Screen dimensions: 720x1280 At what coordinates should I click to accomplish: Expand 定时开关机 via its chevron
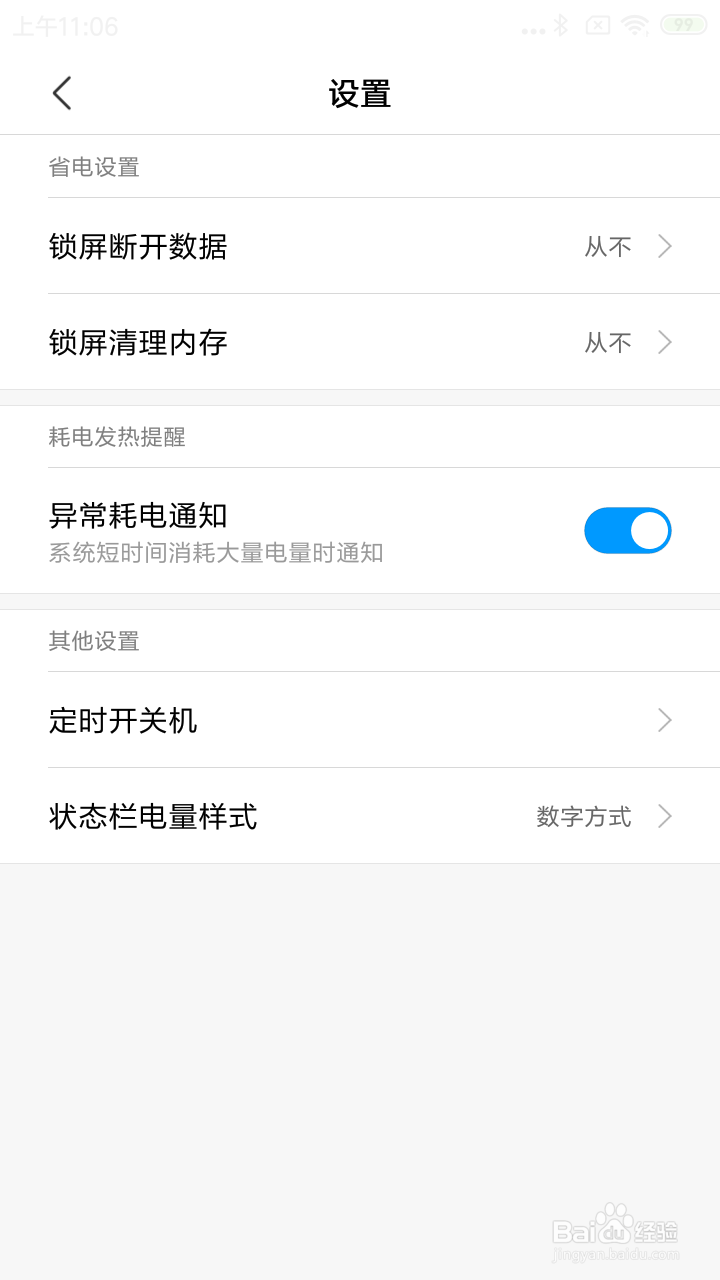(x=665, y=720)
